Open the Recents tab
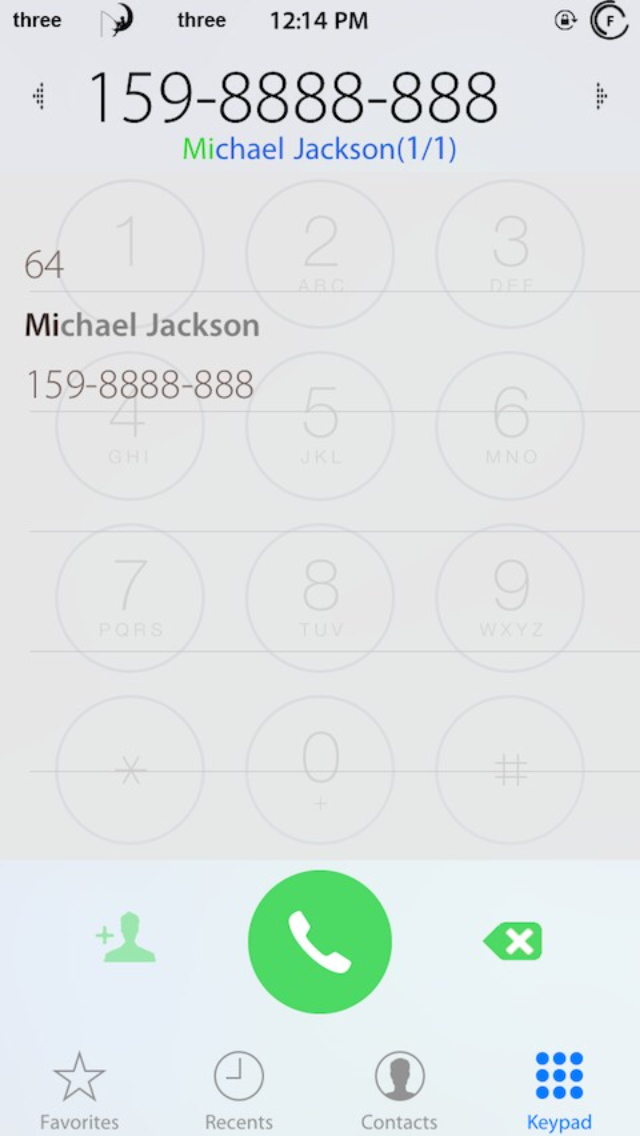Screen dimensions: 640x1136 239,1091
